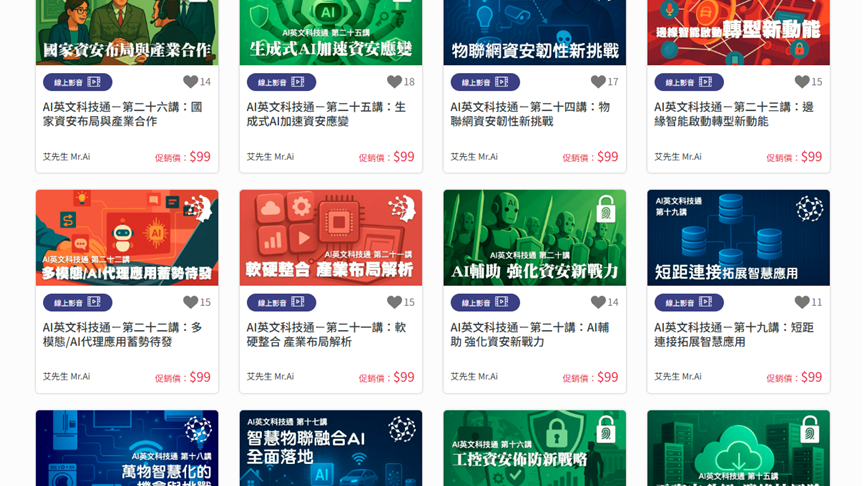Image resolution: width=864 pixels, height=486 pixels.
Task: Open course 第二十六講 國家資安布局與產業合作
Action: tap(122, 114)
